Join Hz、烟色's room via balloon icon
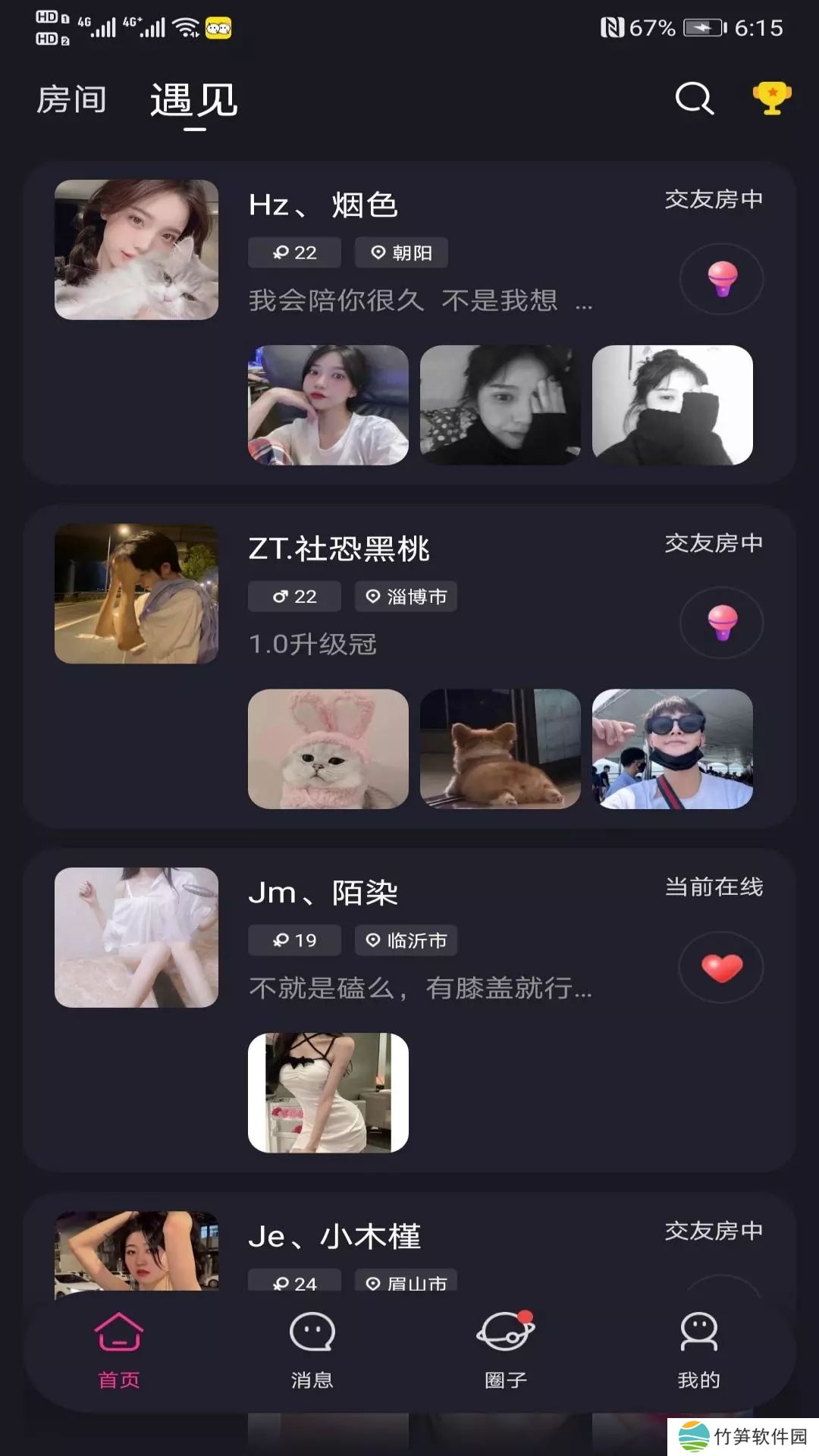Image resolution: width=819 pixels, height=1456 pixels. (x=721, y=278)
